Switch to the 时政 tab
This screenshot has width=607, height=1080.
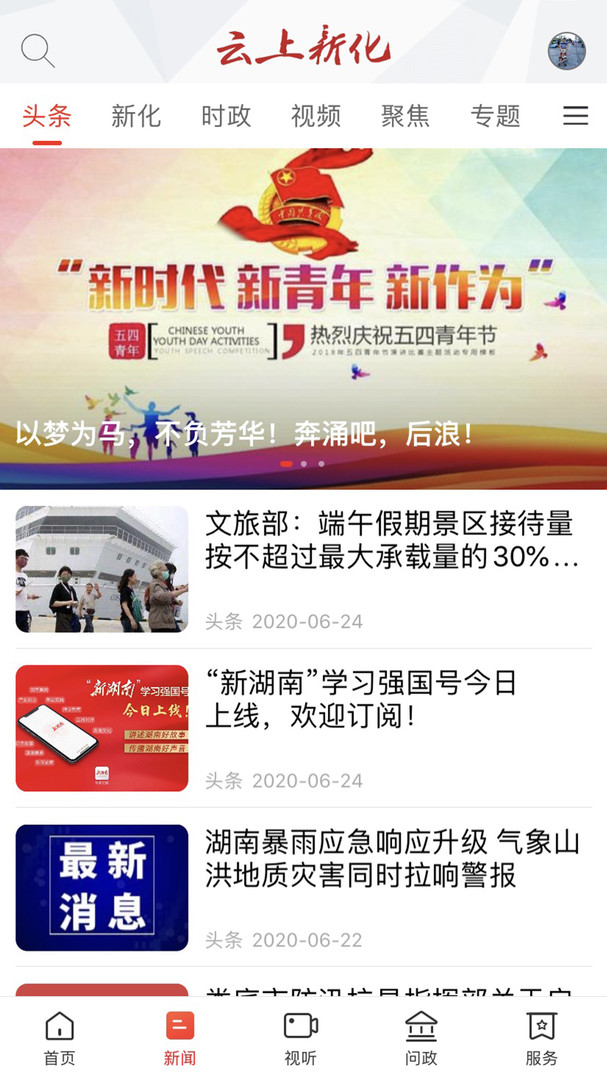coord(226,116)
